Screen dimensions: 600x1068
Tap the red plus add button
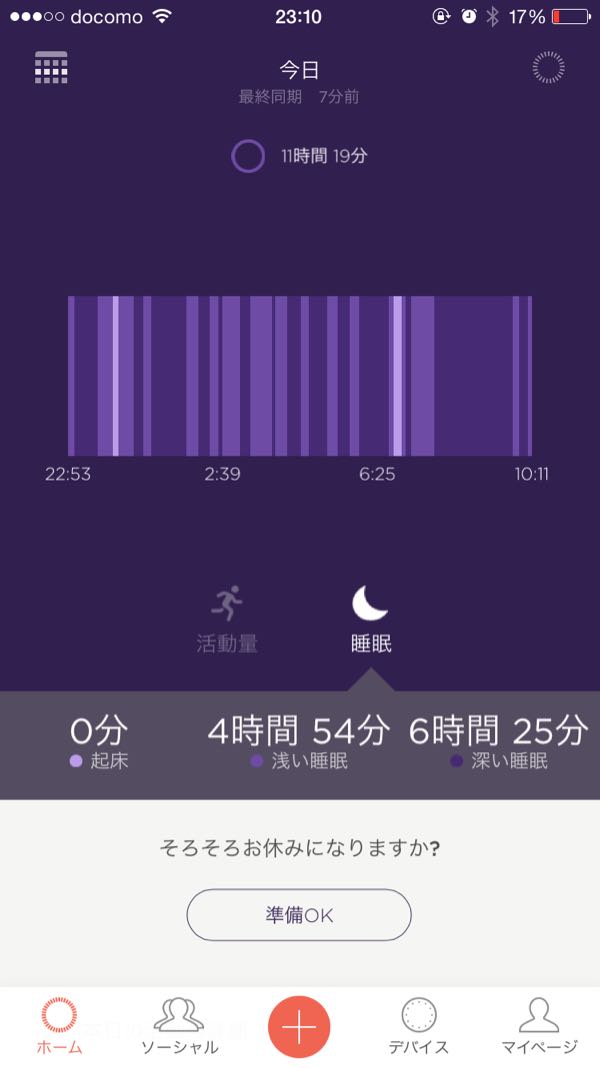299,1026
